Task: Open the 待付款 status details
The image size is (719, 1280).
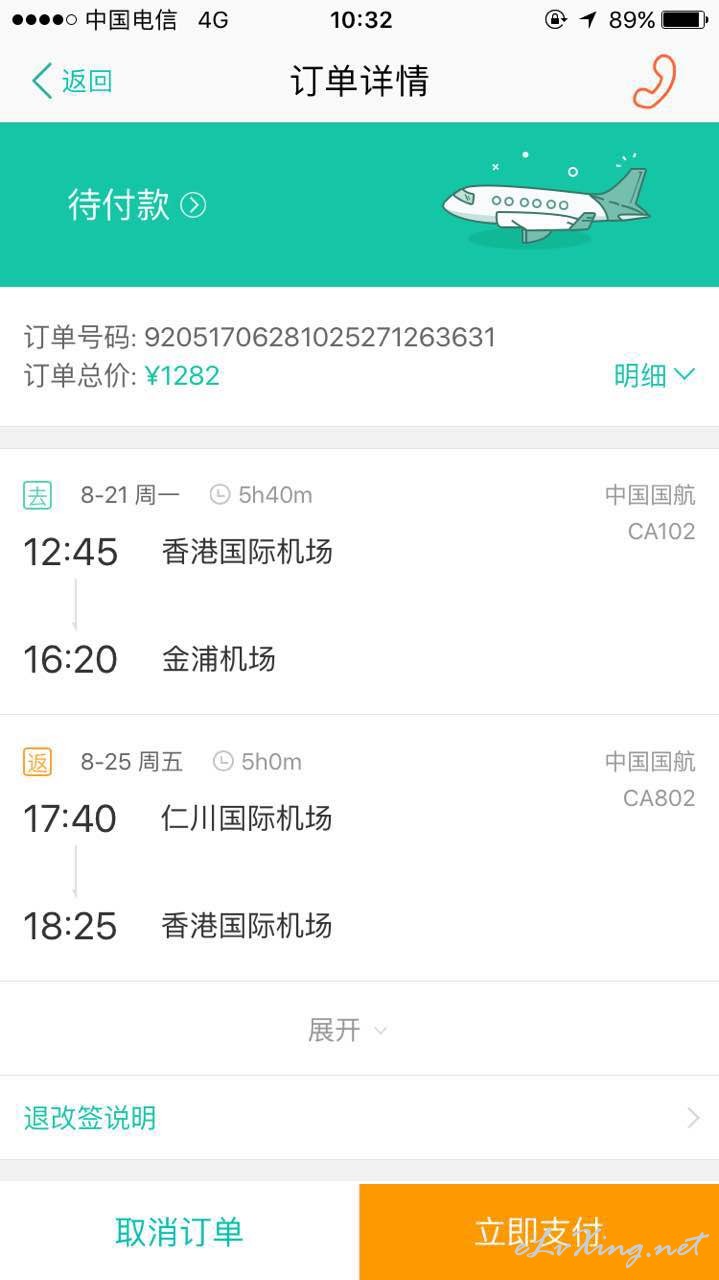Action: click(137, 205)
